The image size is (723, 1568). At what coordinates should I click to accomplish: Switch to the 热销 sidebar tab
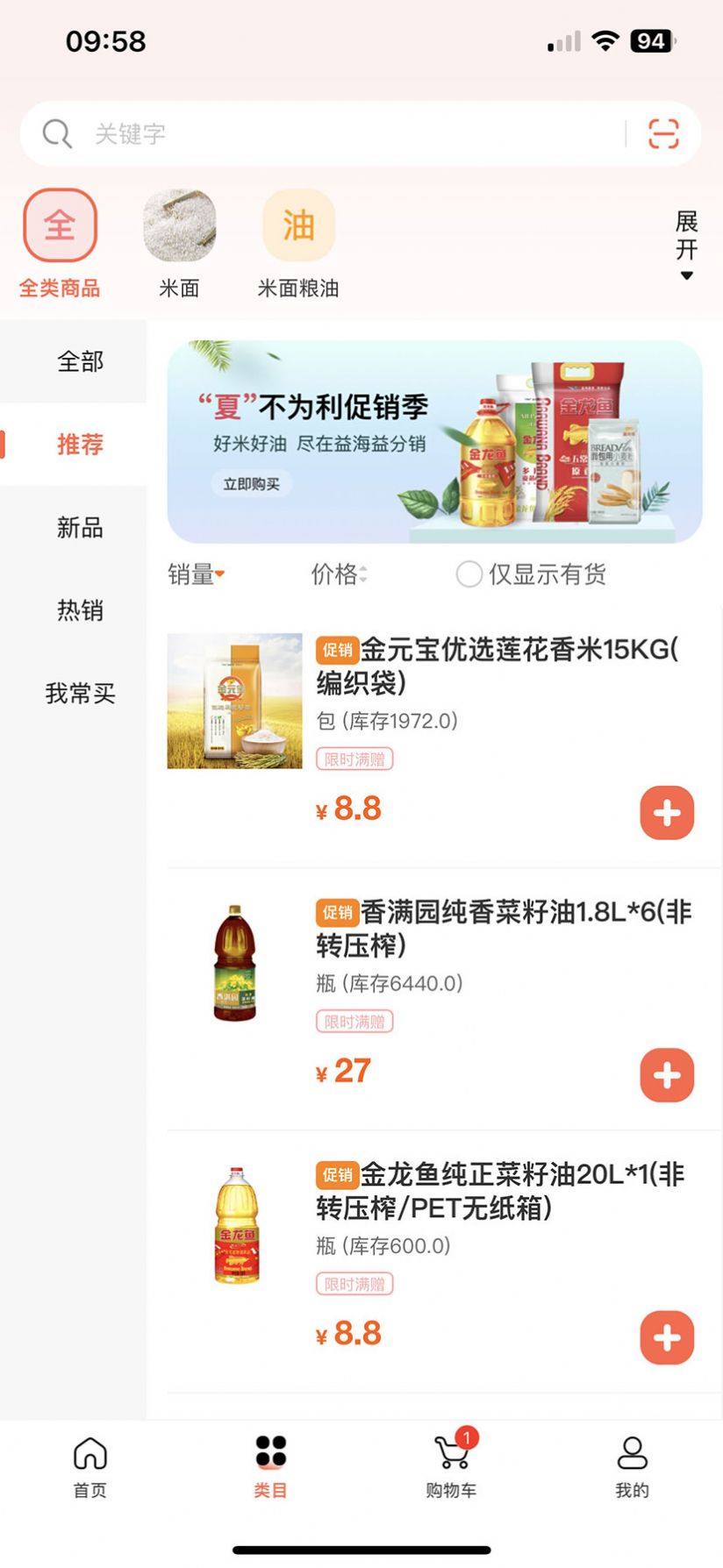point(79,611)
